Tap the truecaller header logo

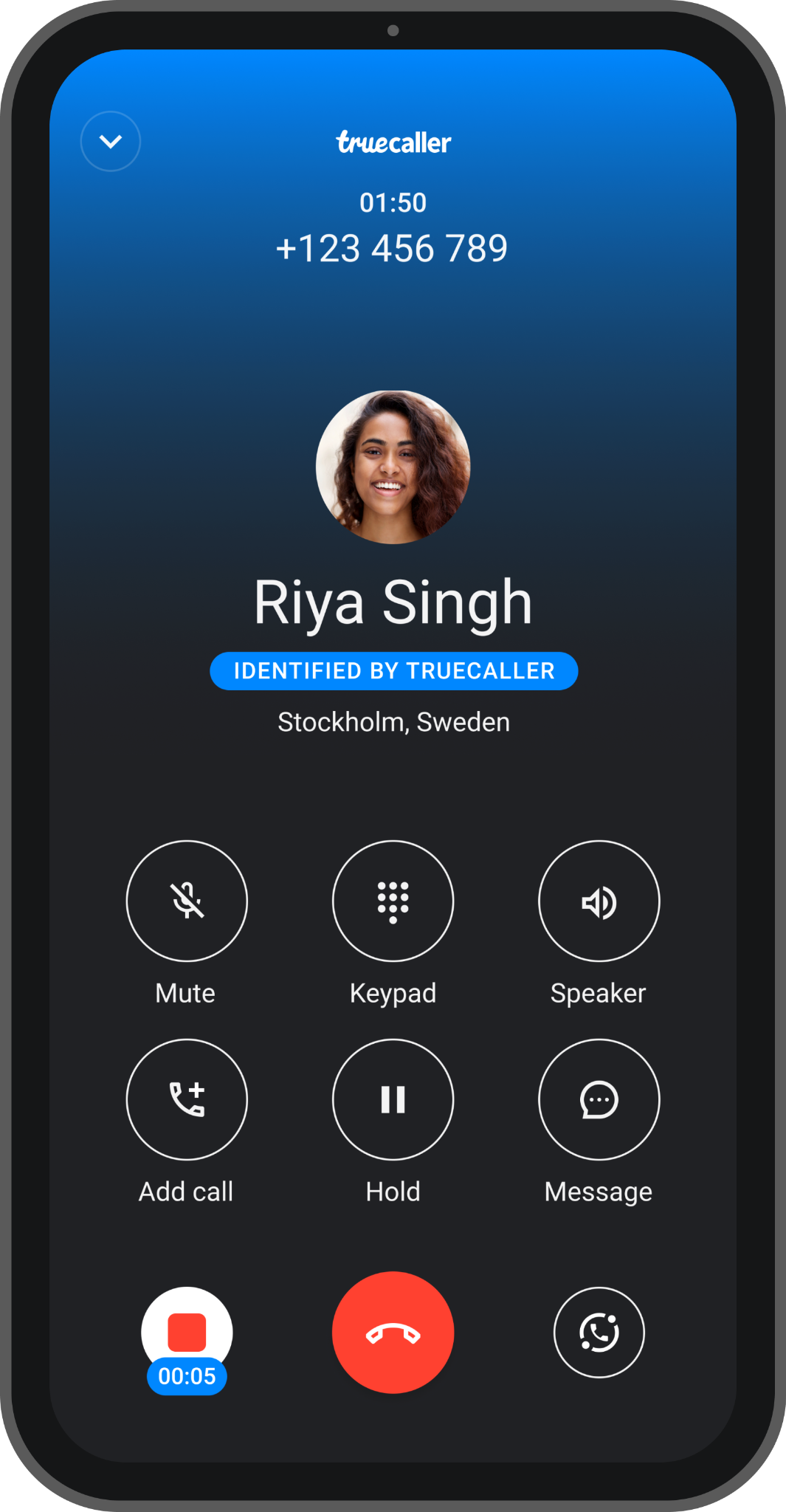[393, 142]
